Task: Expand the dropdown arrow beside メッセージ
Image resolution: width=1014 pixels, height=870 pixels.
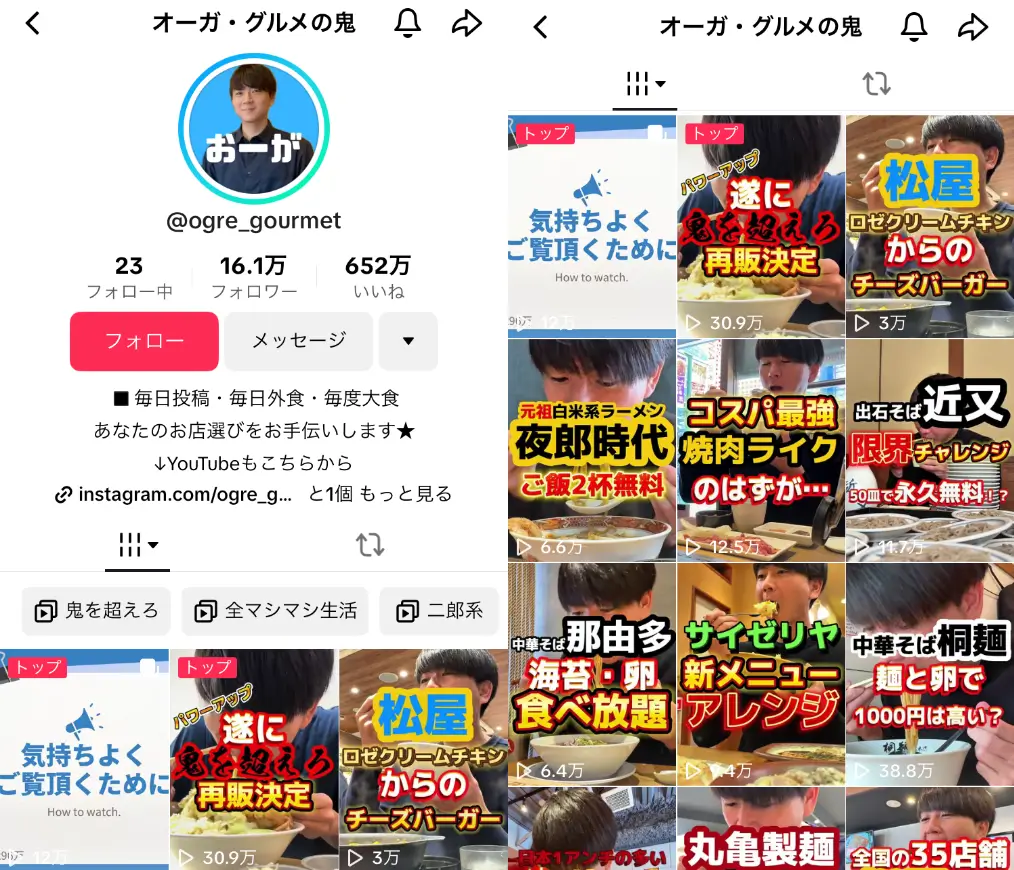Action: pos(408,340)
